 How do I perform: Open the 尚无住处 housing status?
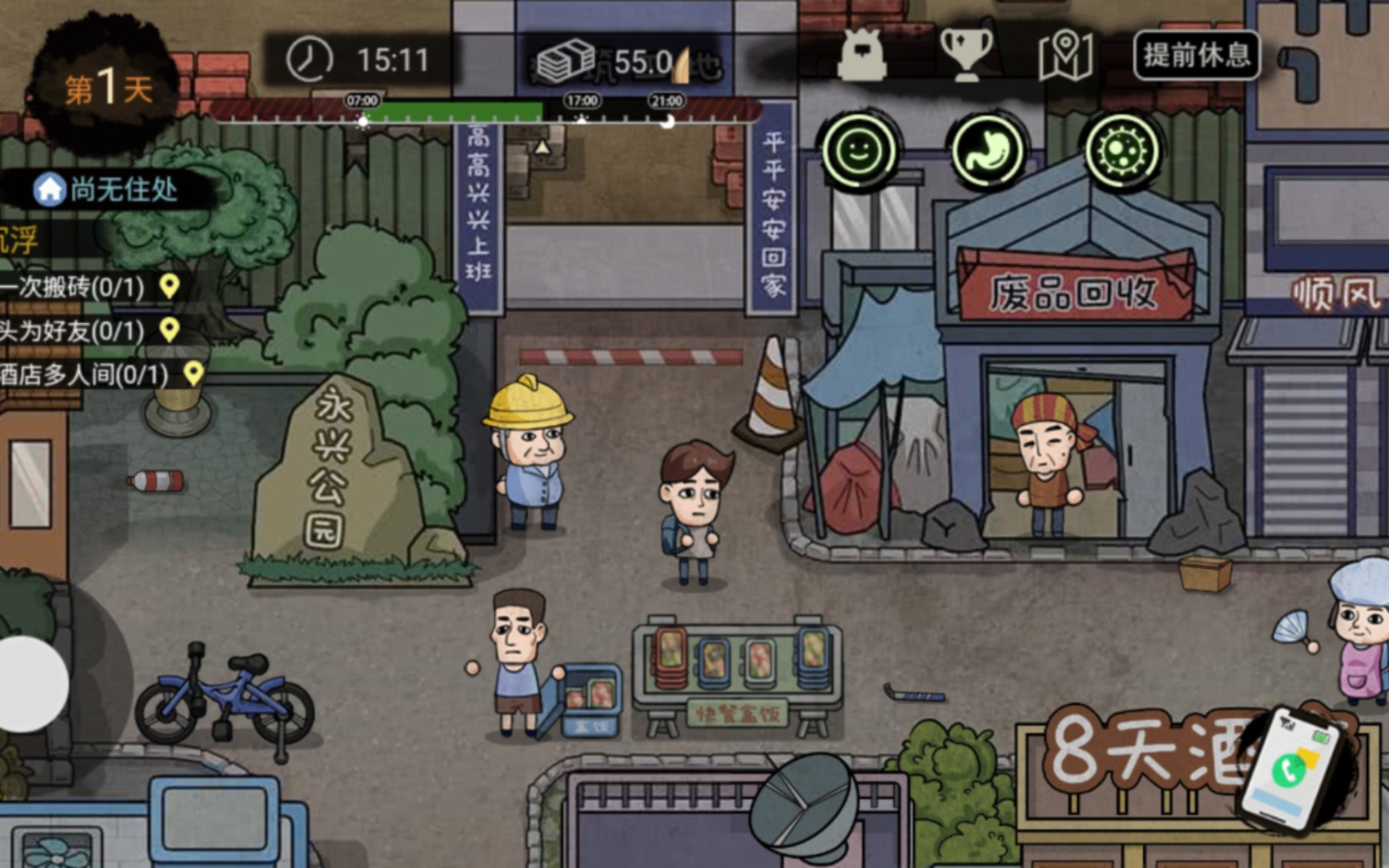click(x=109, y=190)
